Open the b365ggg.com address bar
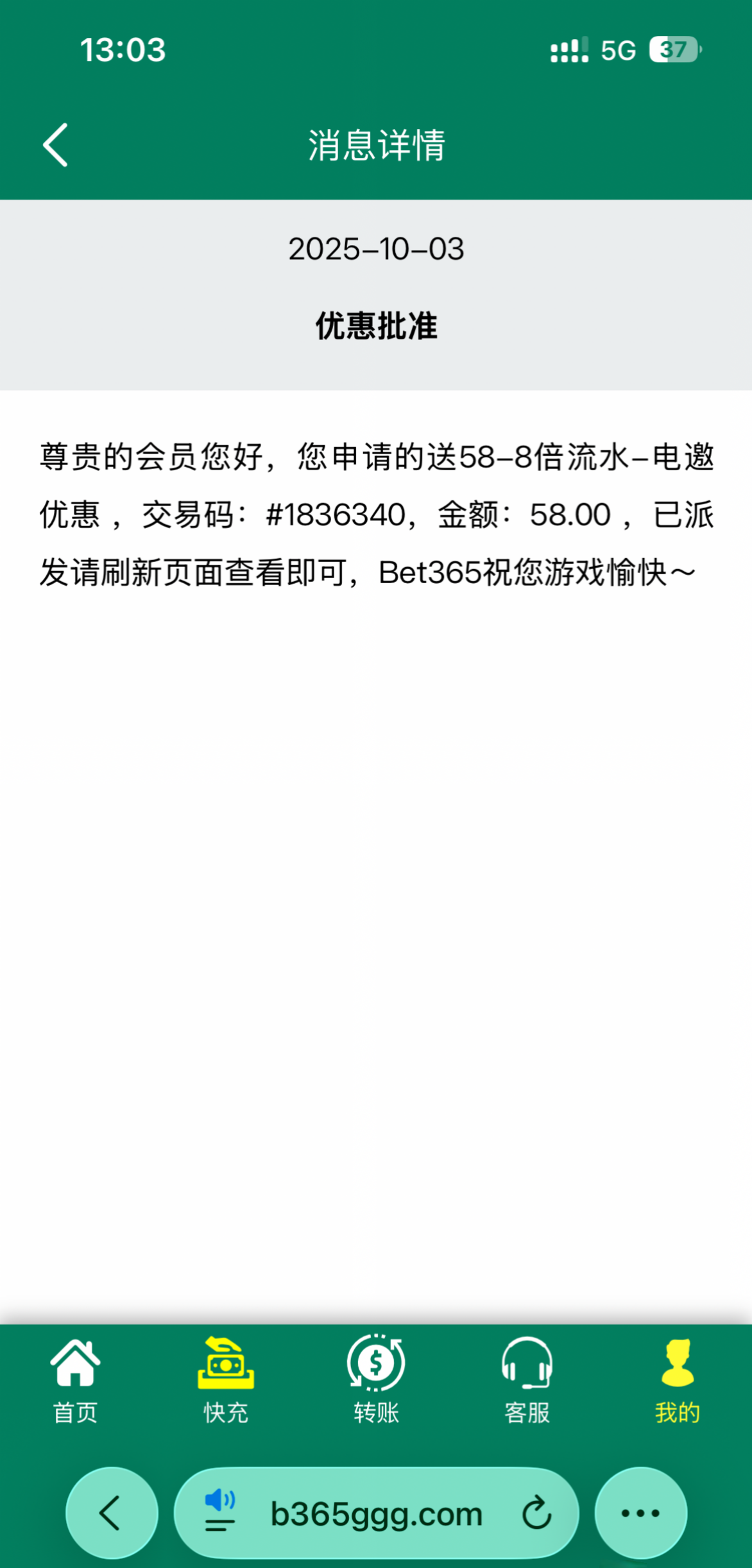The height and width of the screenshot is (1568, 752). point(376,1514)
